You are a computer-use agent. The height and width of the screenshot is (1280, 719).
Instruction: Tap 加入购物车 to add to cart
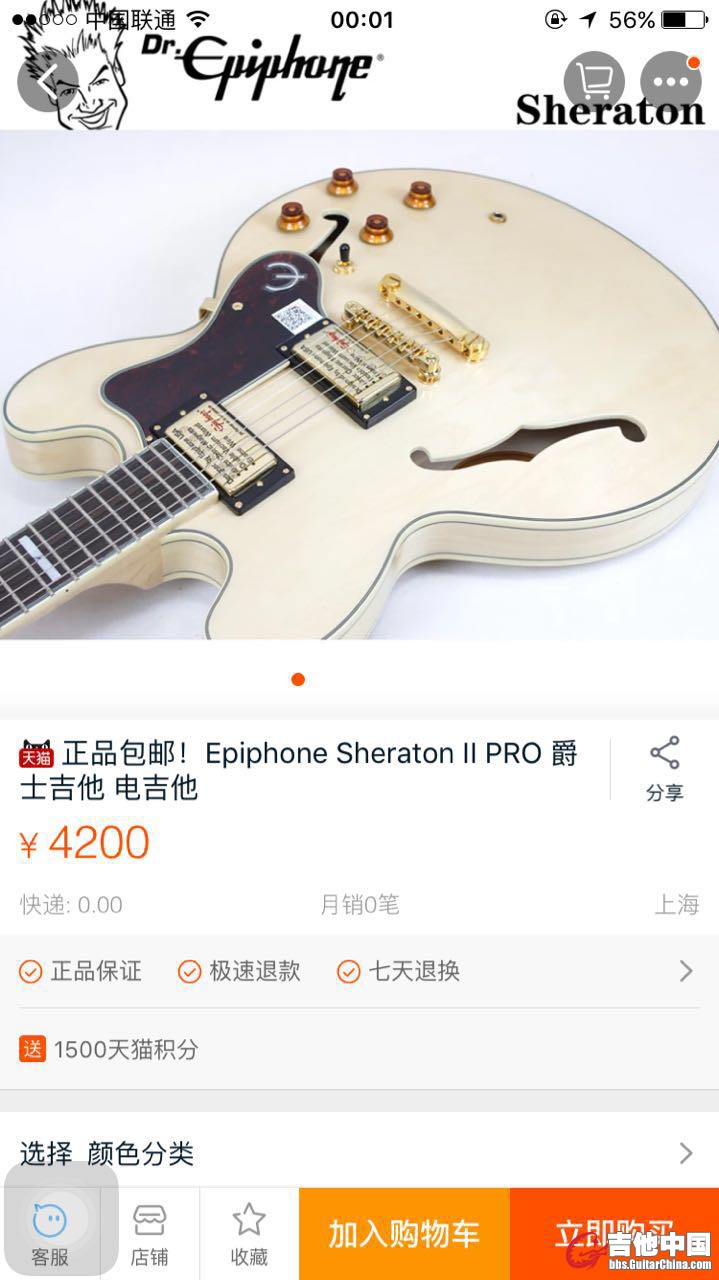click(x=404, y=1234)
